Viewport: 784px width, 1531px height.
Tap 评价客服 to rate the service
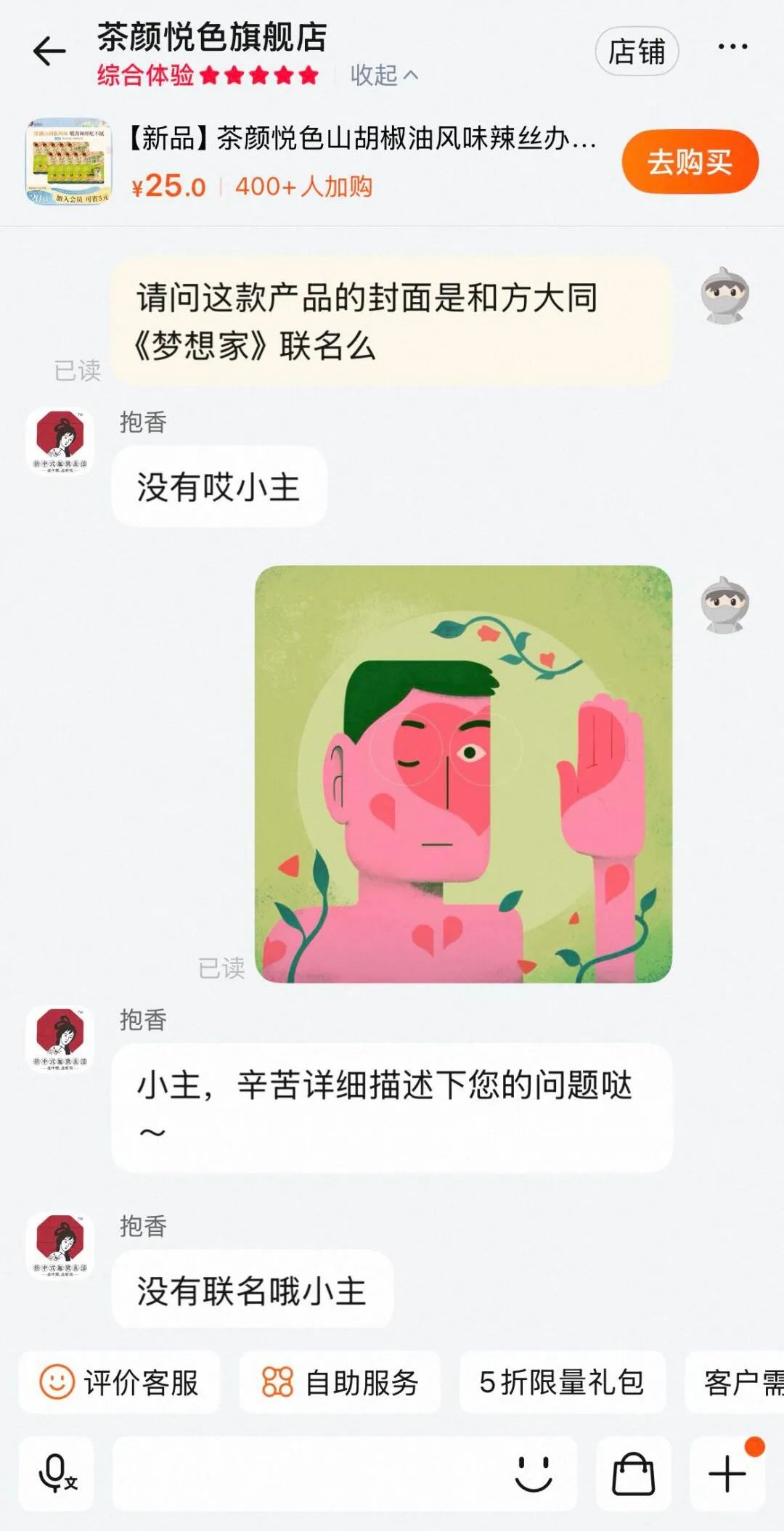[120, 1382]
